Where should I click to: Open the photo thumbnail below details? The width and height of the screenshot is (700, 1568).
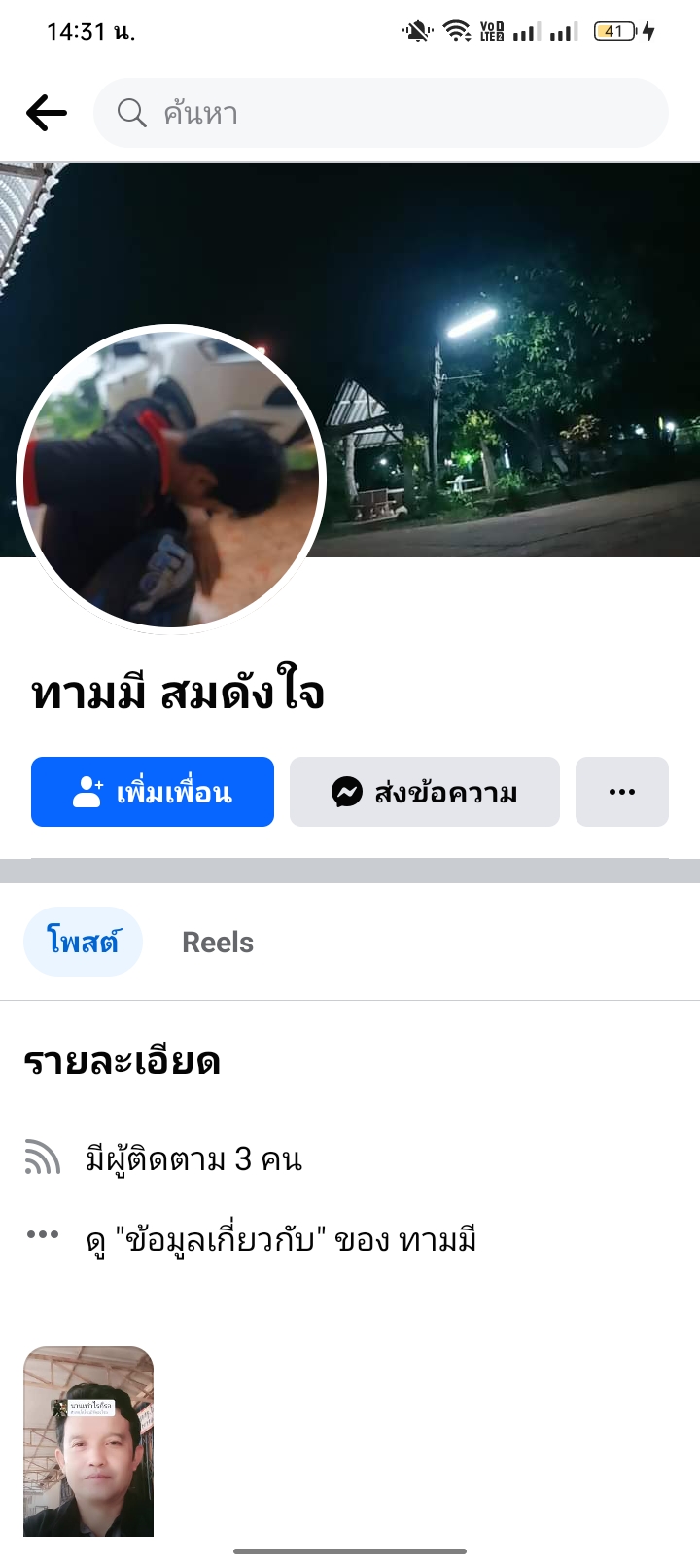[88, 1441]
